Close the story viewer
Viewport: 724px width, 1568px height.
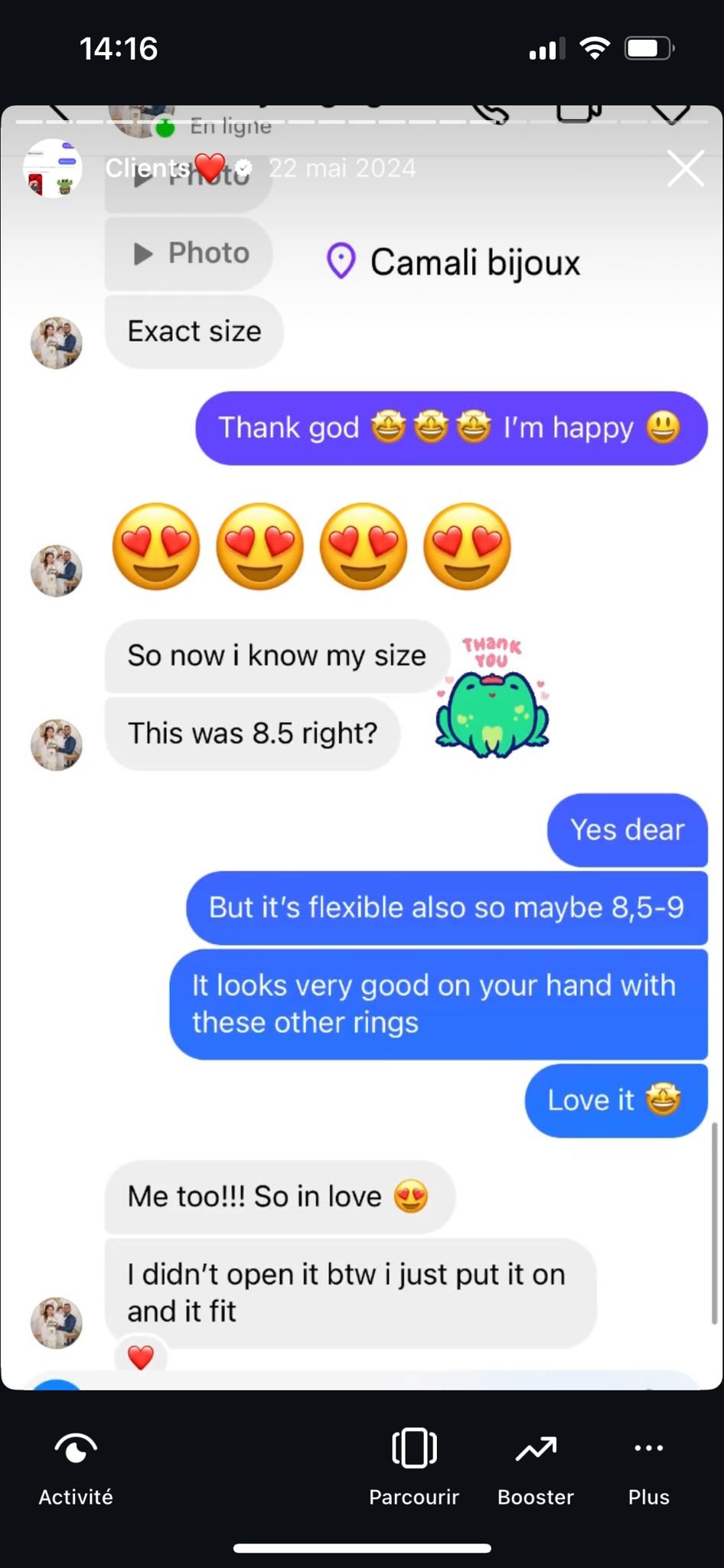click(x=685, y=168)
